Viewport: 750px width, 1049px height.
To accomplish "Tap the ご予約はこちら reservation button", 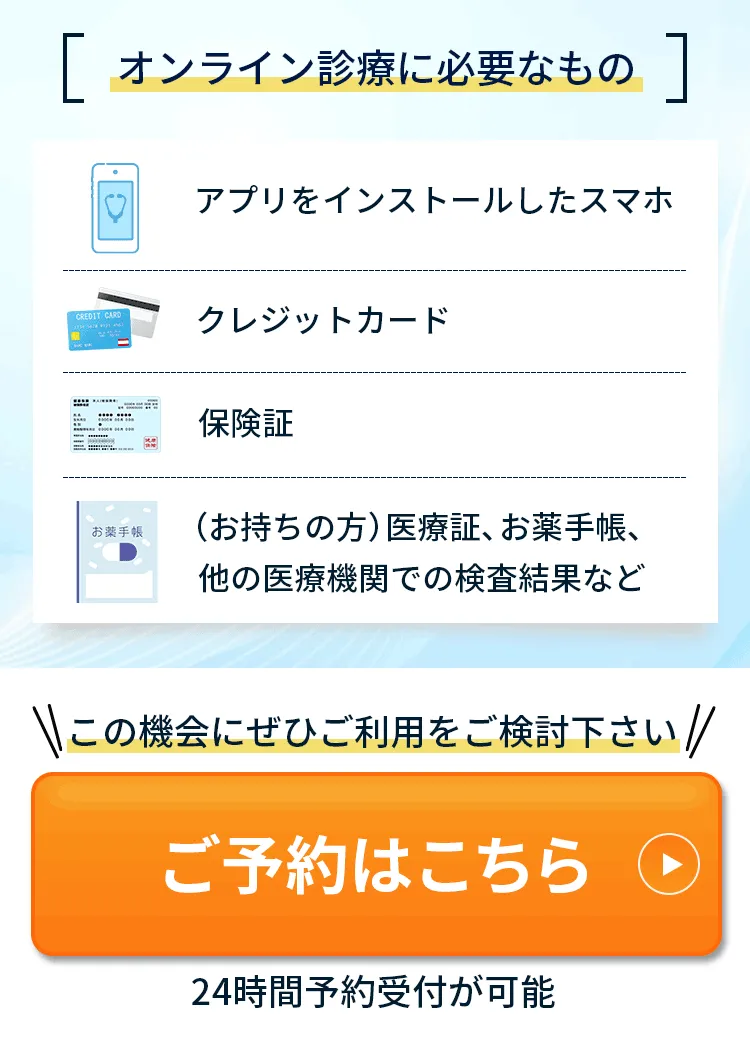I will (x=376, y=863).
